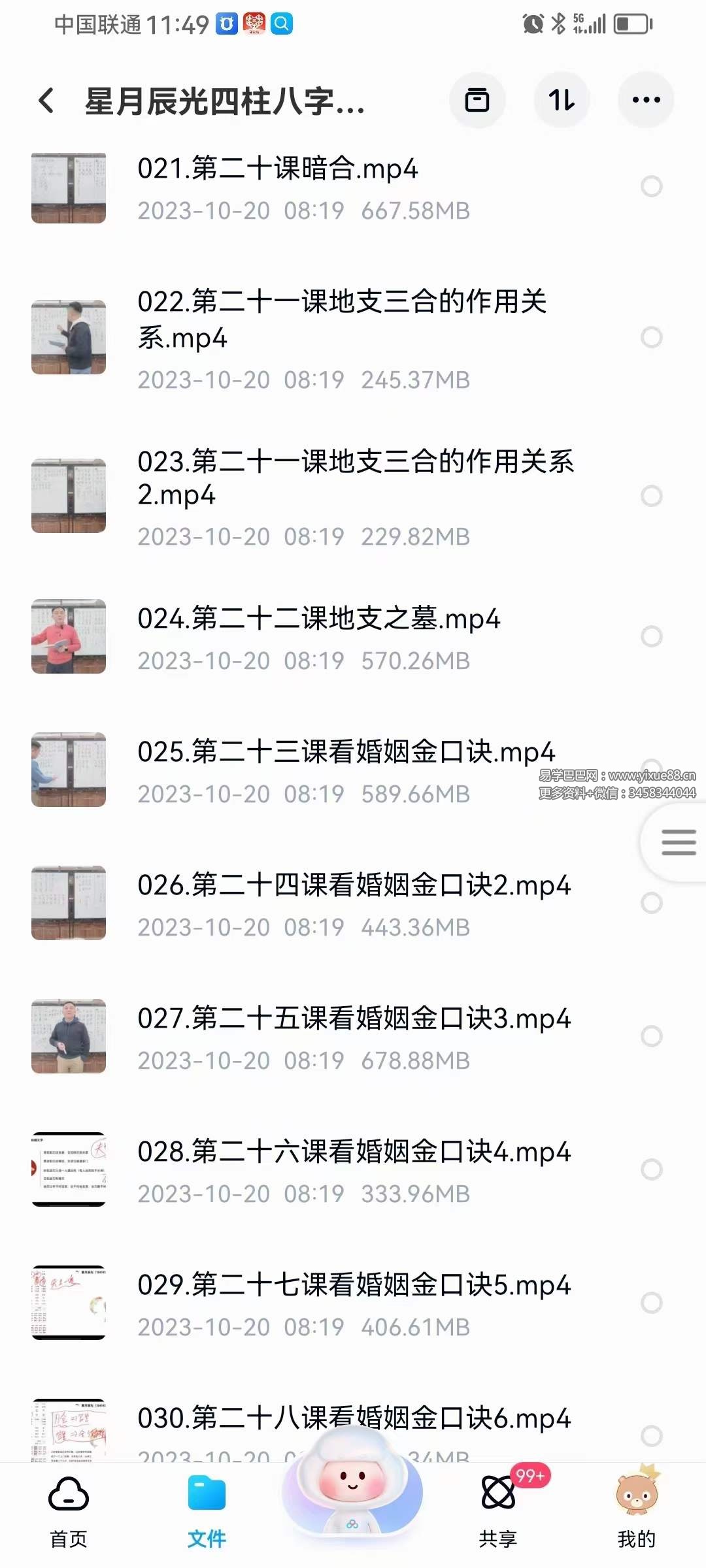Viewport: 706px width, 1568px height.
Task: Select checkbox next to 021.第二十课暗合.mp4
Action: [651, 186]
